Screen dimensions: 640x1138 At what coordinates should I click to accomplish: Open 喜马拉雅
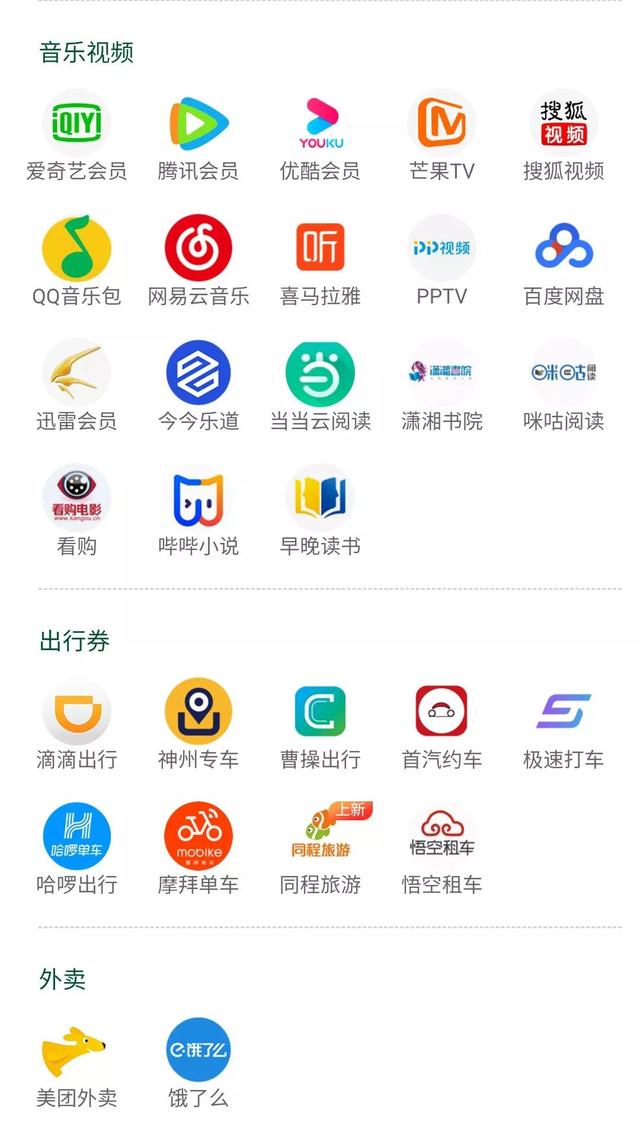pyautogui.click(x=320, y=249)
